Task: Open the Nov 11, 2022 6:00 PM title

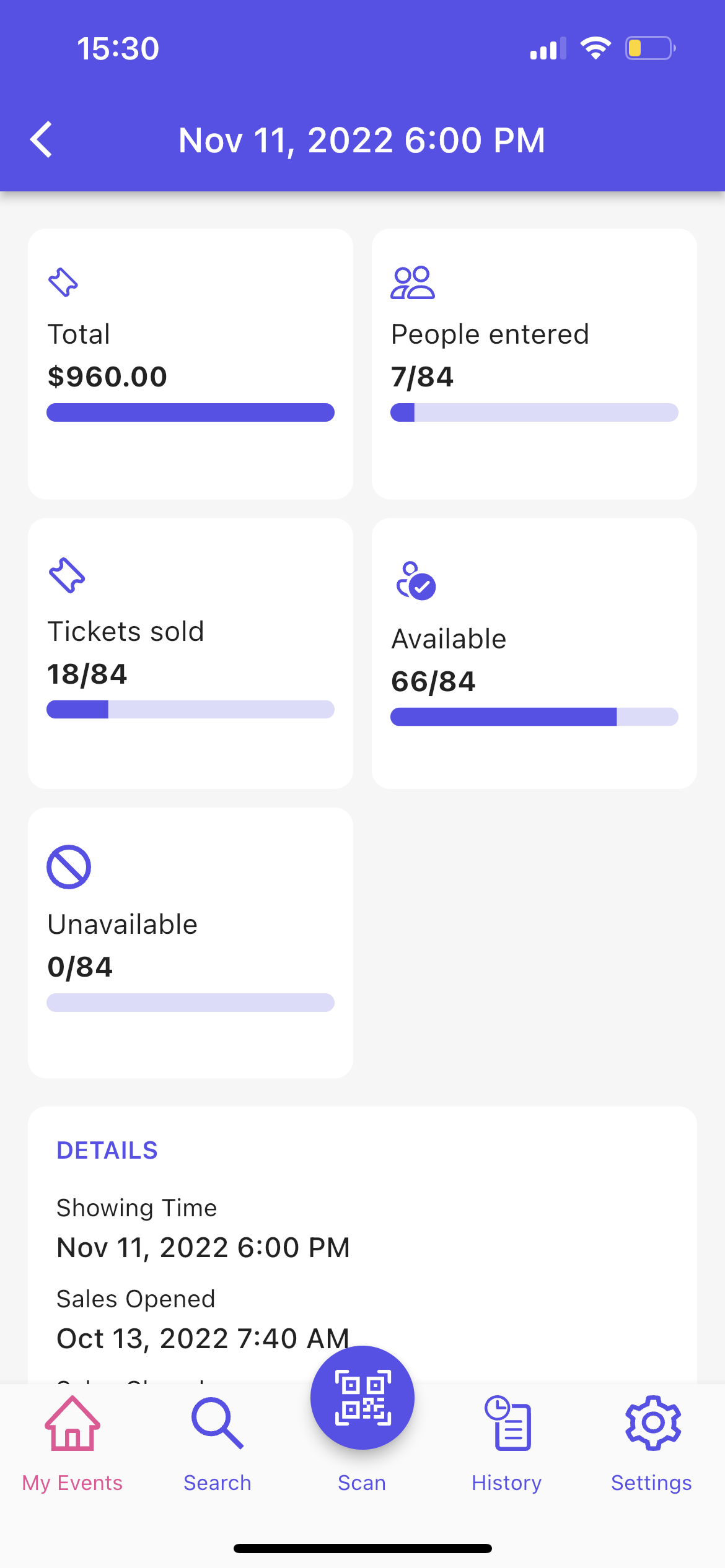Action: tap(362, 139)
